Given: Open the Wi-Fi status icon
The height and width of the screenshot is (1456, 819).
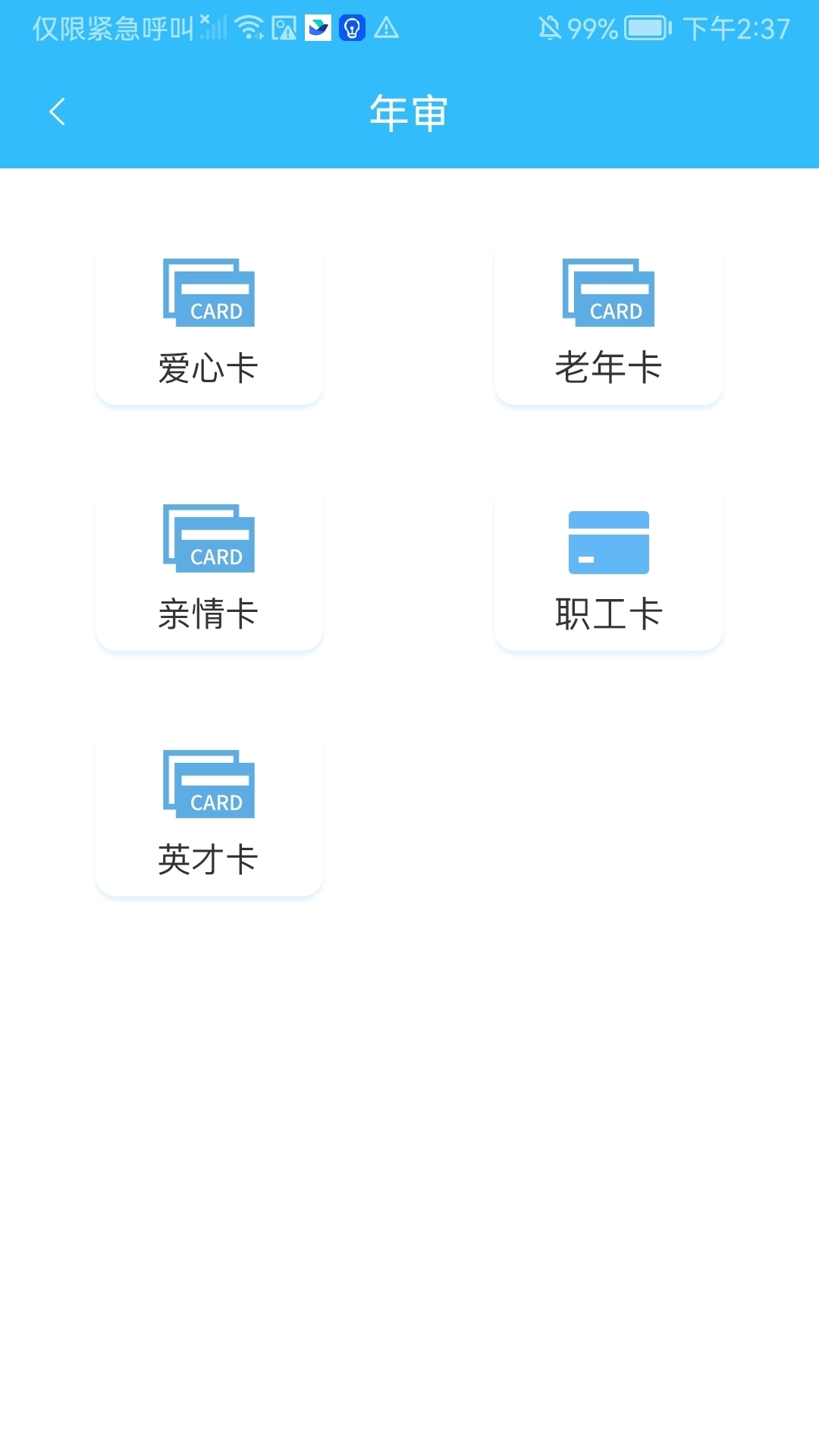Looking at the screenshot, I should point(248,29).
